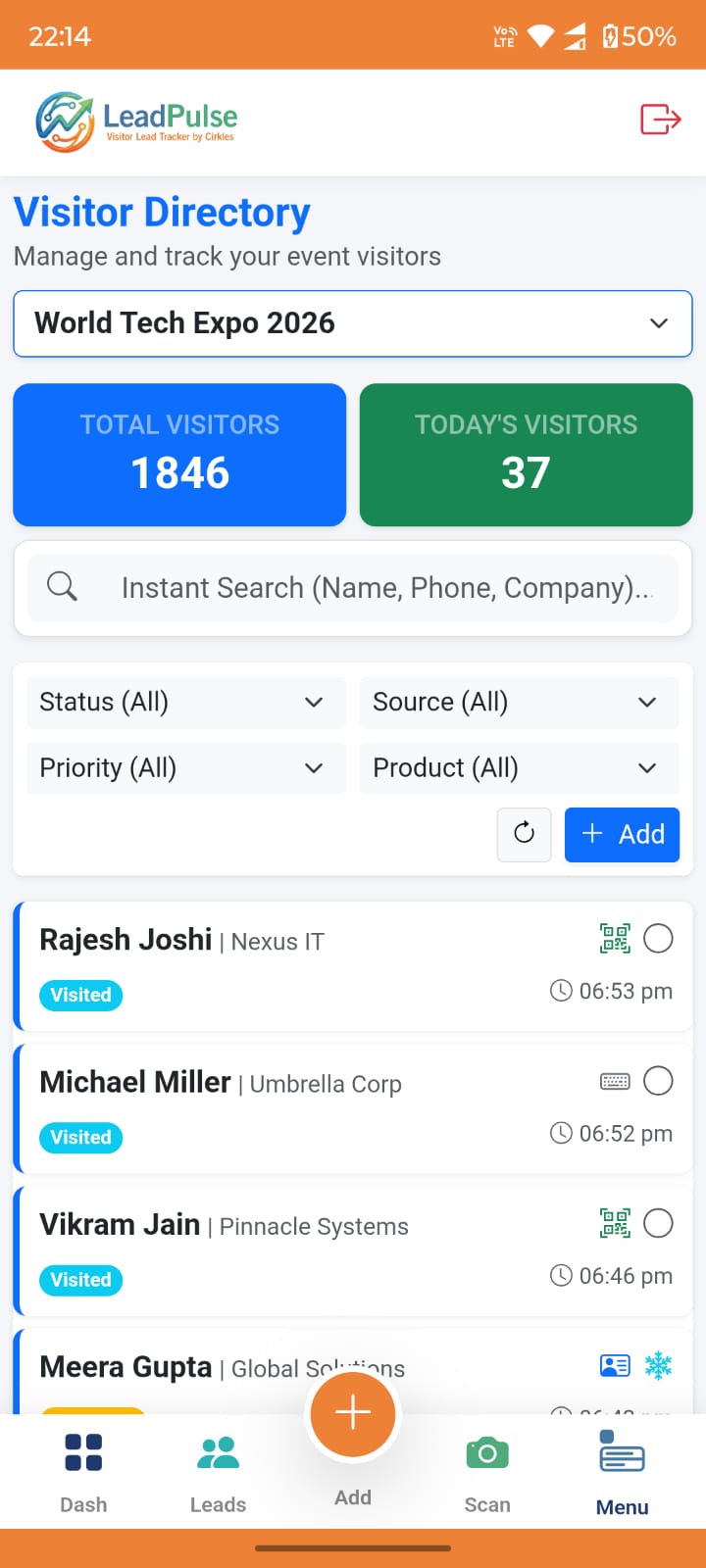The image size is (706, 1568).
Task: Tap the orange plus Add button
Action: coord(353,1414)
